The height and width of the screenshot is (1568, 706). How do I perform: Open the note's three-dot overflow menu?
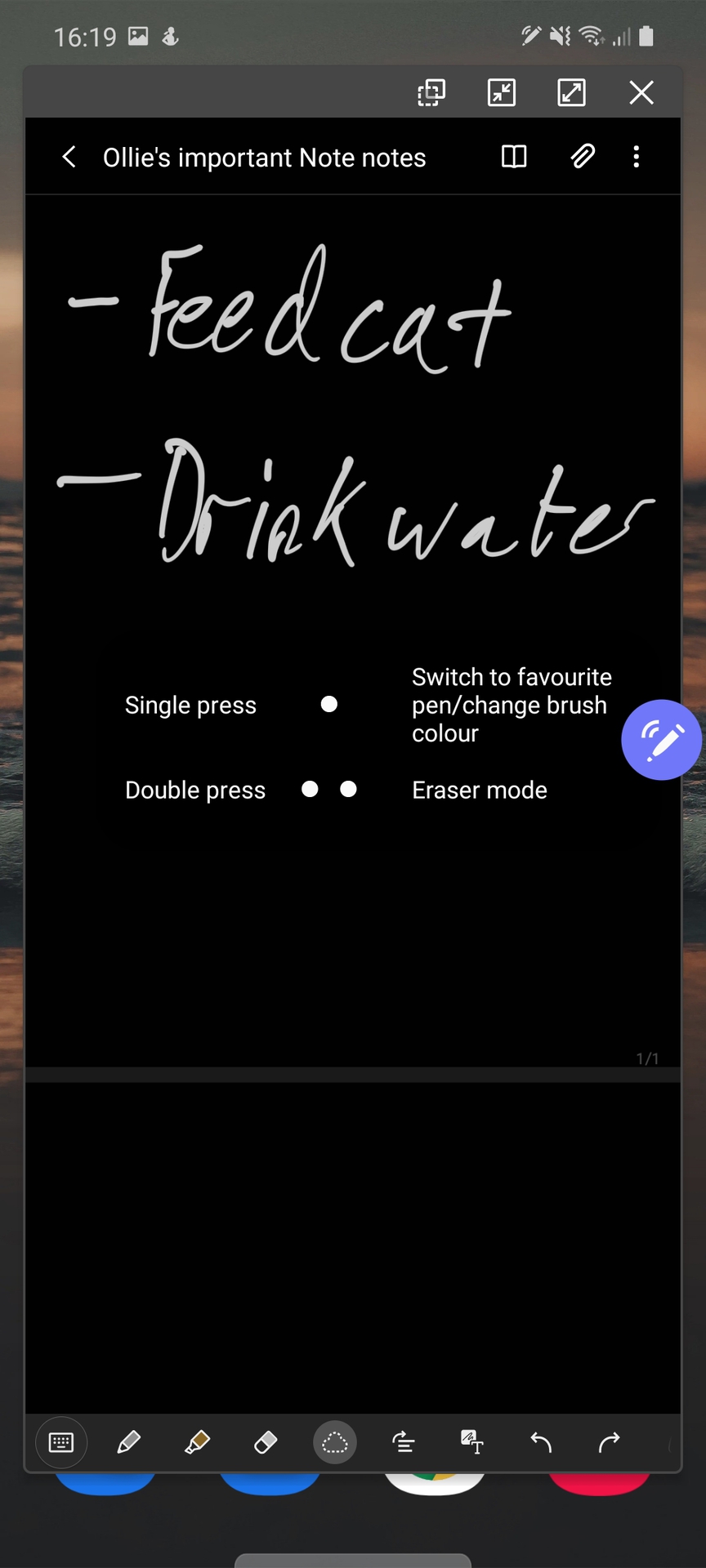pyautogui.click(x=637, y=157)
